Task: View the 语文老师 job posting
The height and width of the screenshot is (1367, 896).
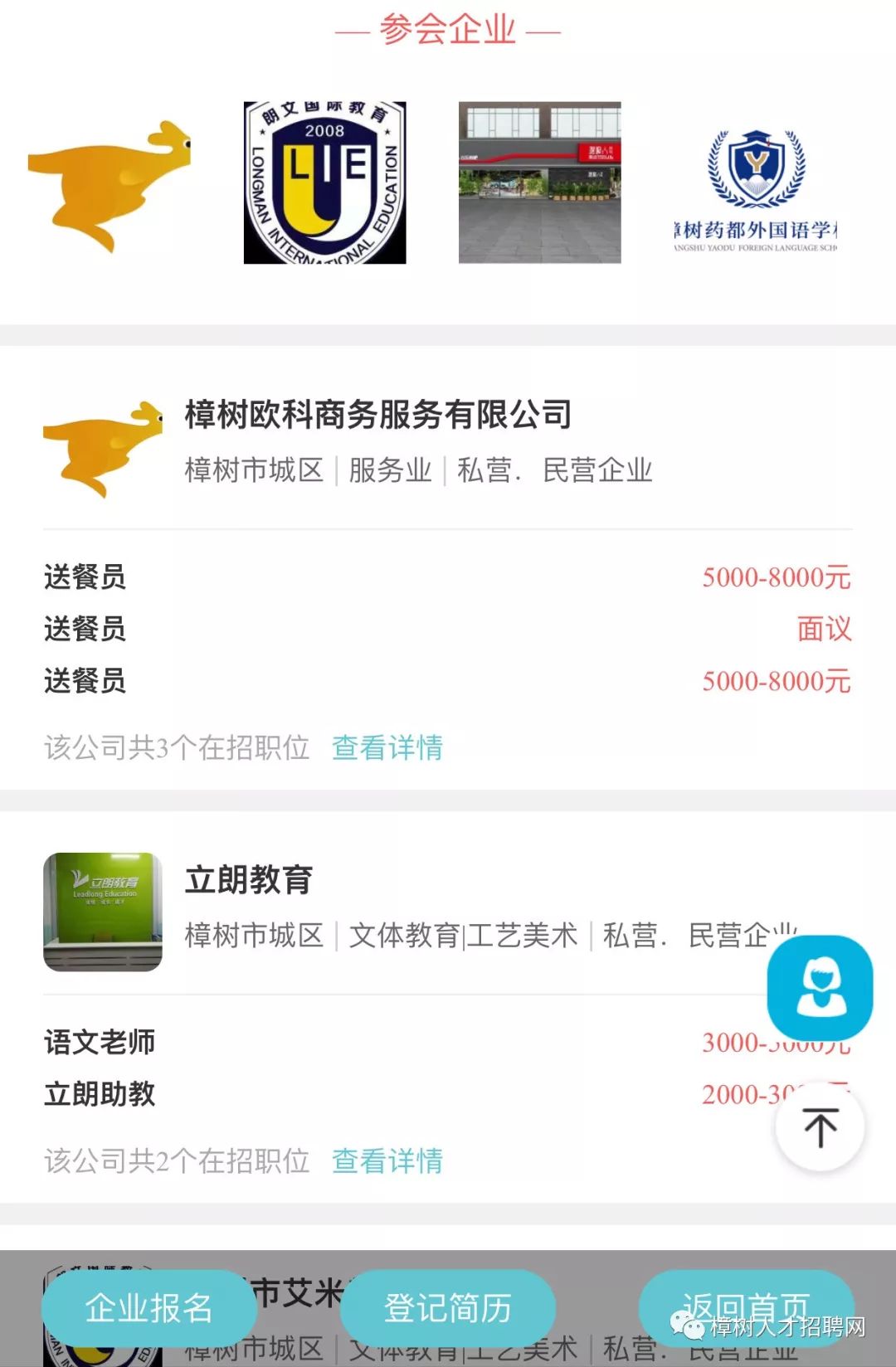Action: pos(100,1043)
